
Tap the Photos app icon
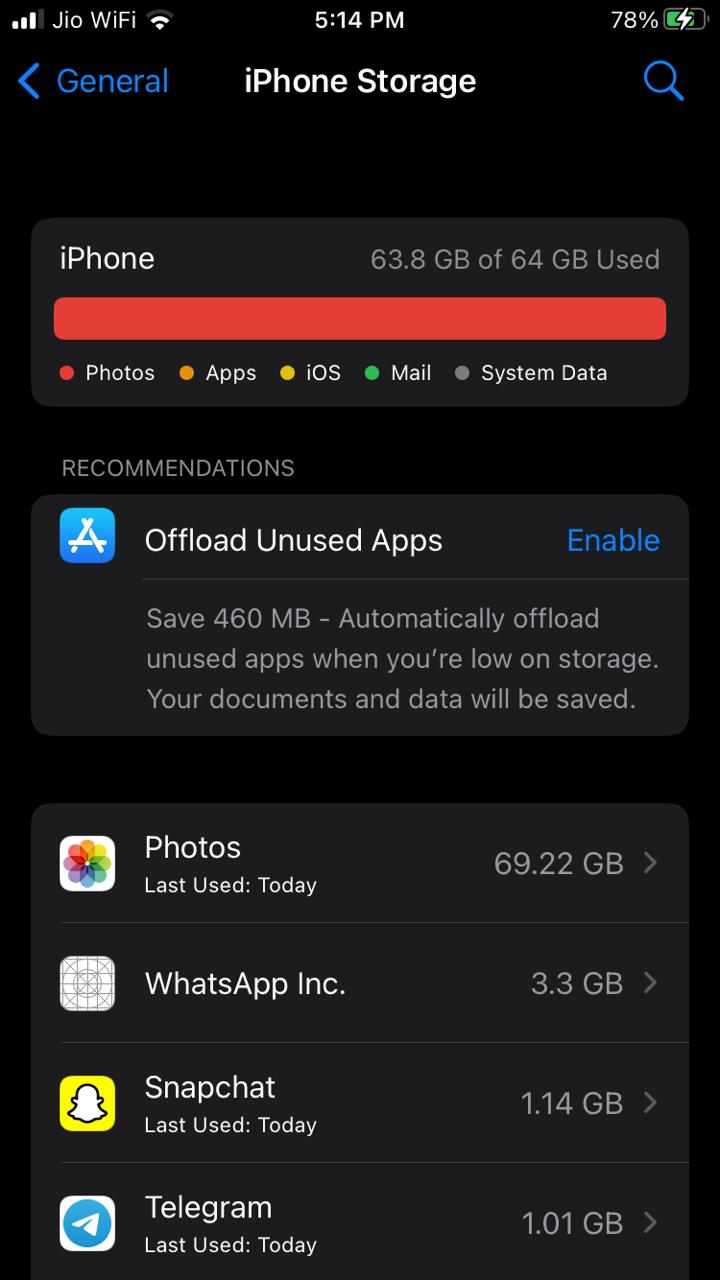[87, 862]
